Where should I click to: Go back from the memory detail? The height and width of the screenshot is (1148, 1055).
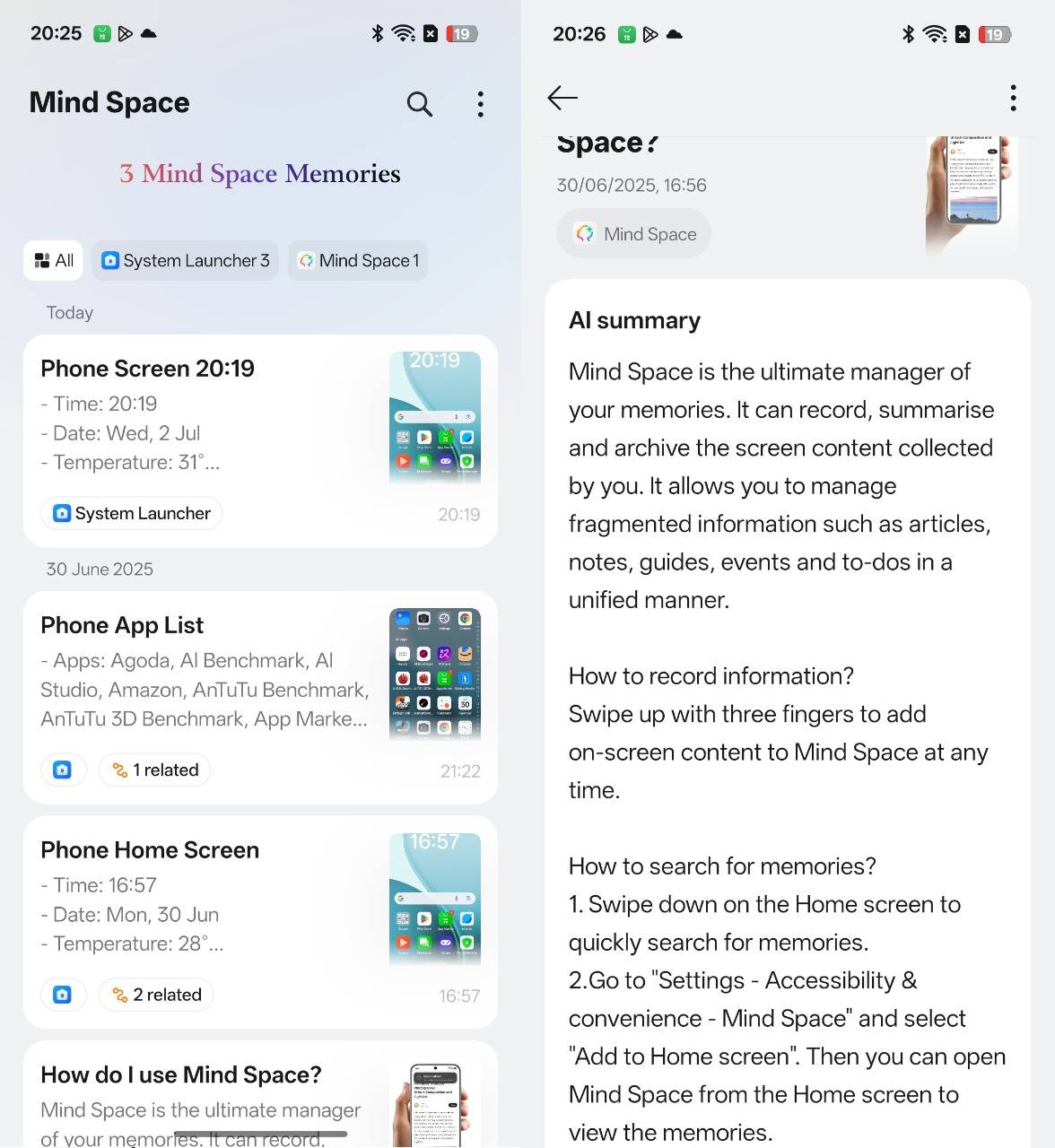pos(562,97)
